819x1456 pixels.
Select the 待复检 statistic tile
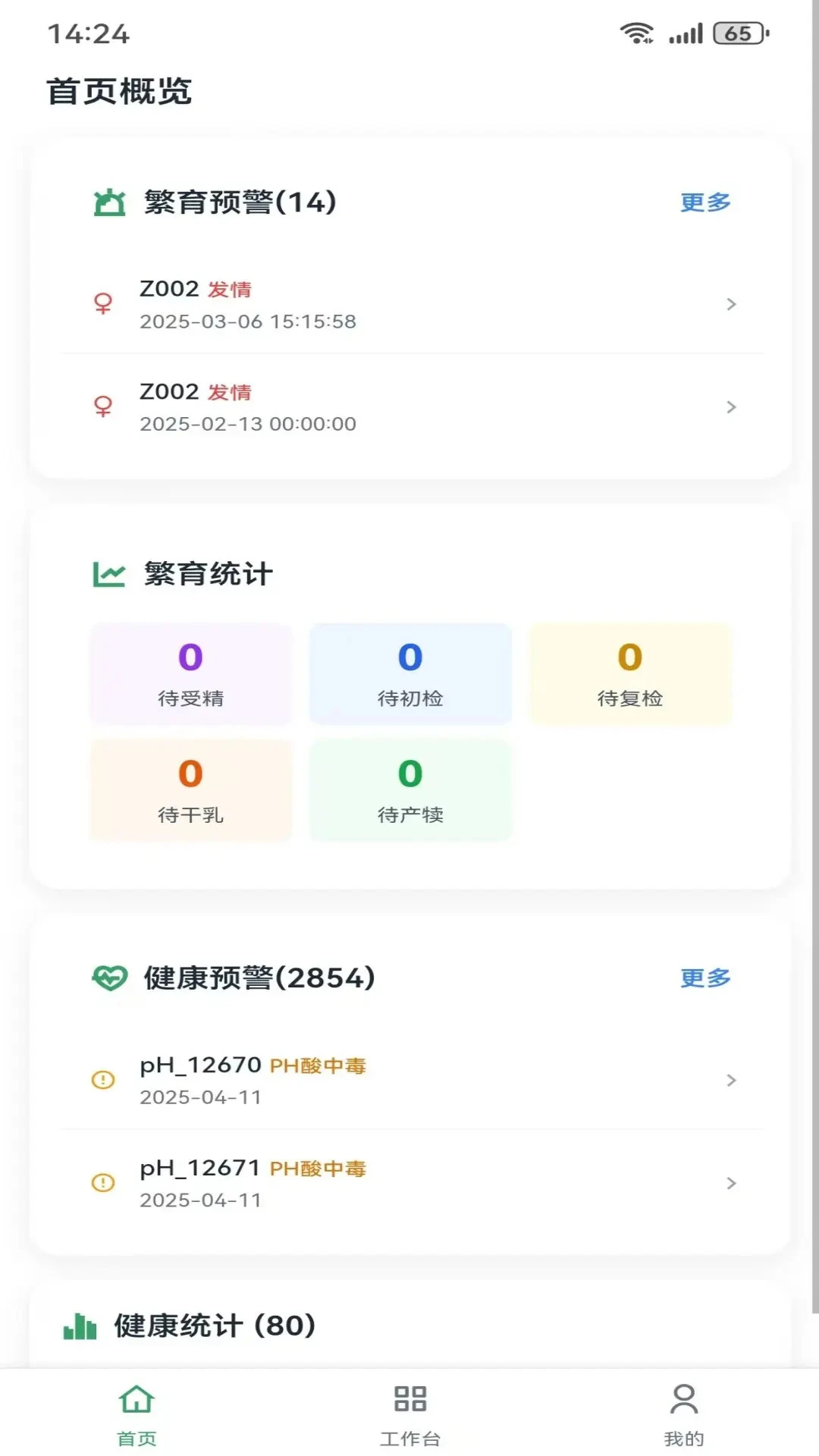pos(629,673)
